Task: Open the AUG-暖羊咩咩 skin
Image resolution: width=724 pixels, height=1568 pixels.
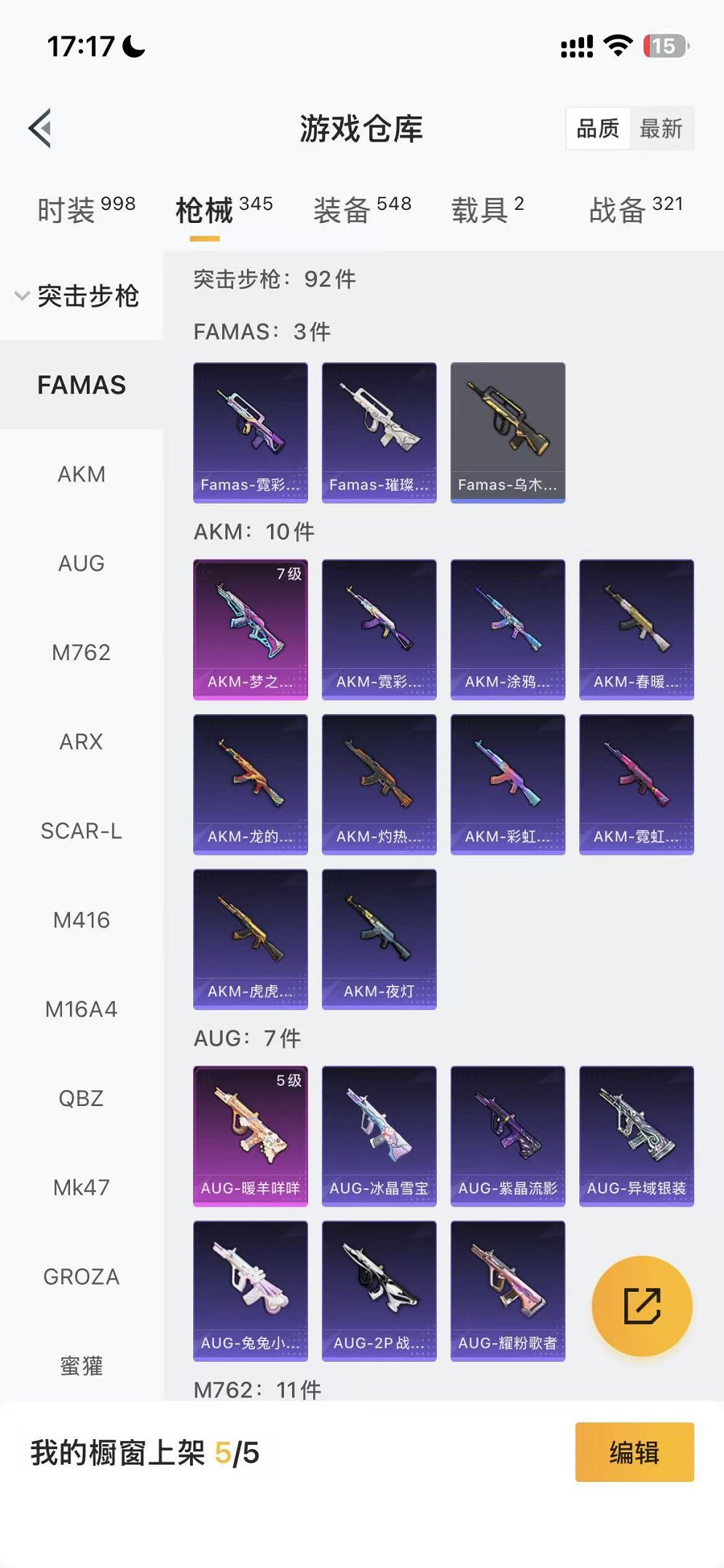Action: click(x=250, y=1135)
